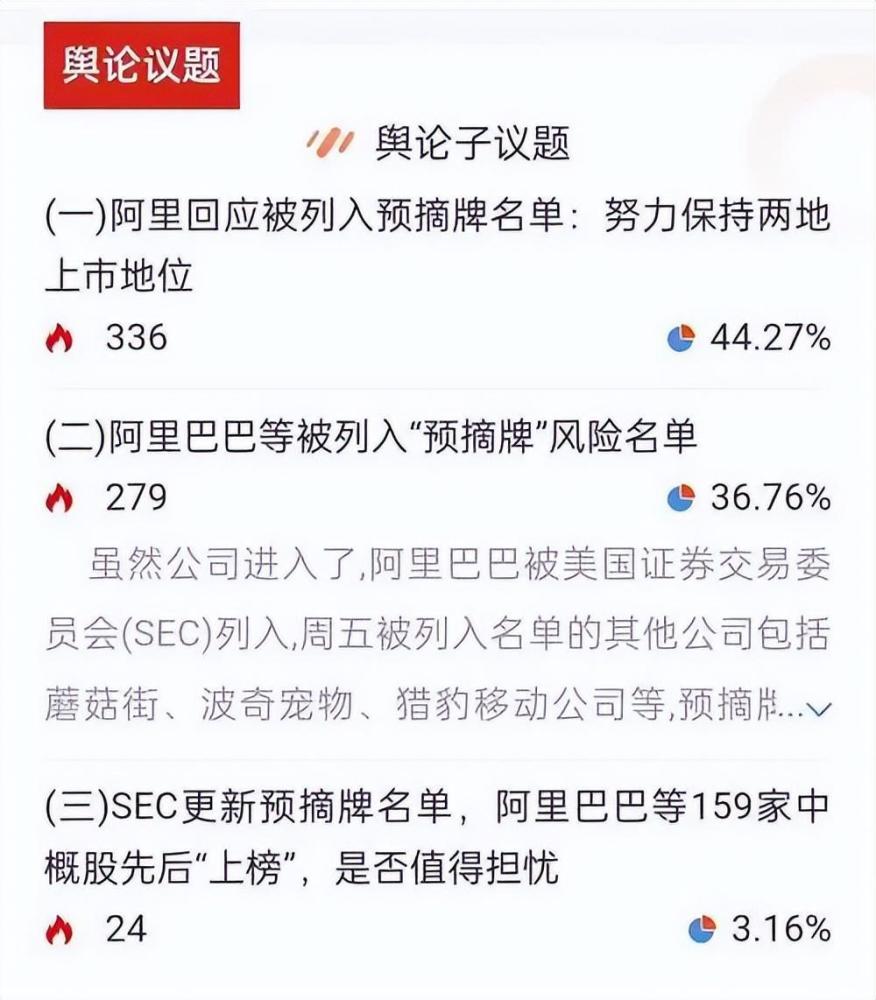Open topic (三) SEC更新预摘牌名单

coord(437,836)
